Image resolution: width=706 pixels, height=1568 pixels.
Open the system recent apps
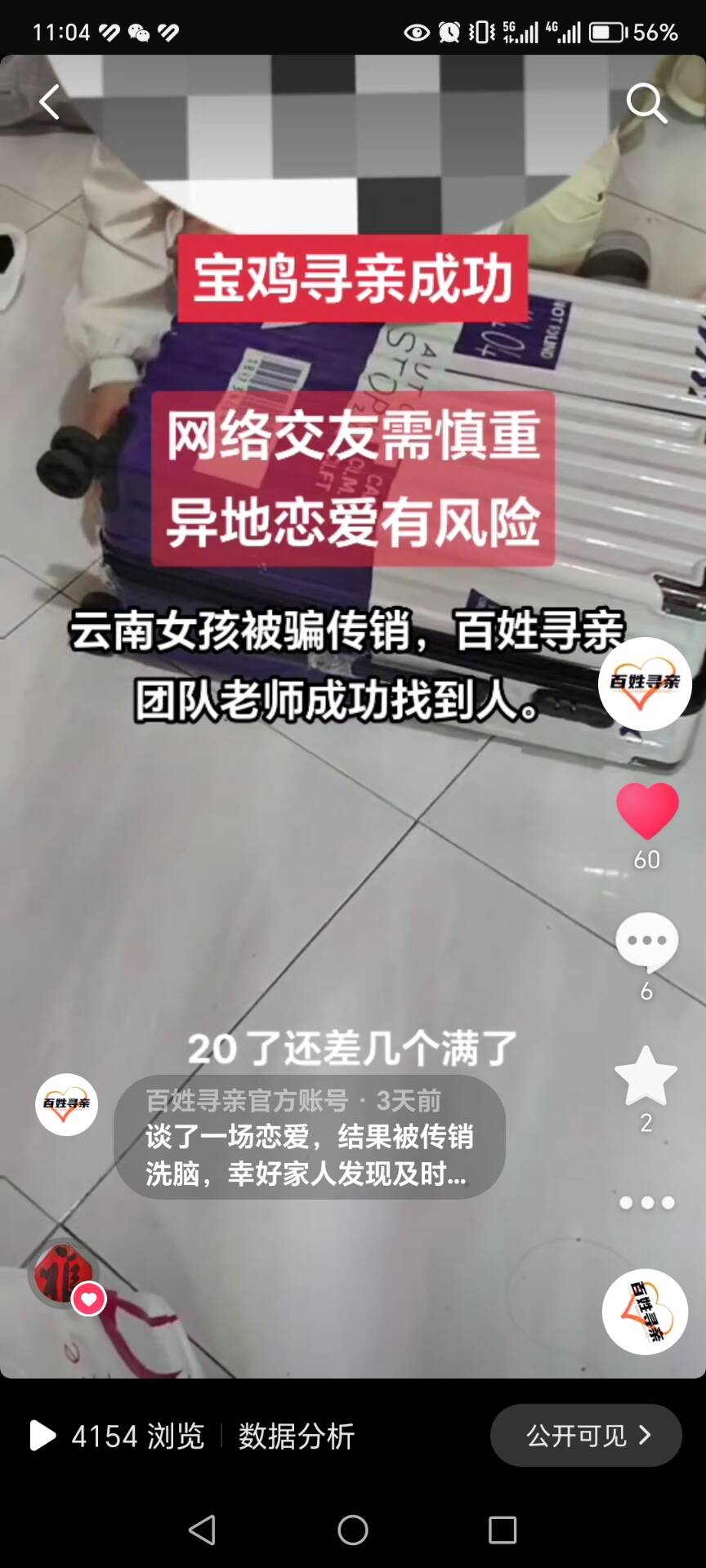502,1530
